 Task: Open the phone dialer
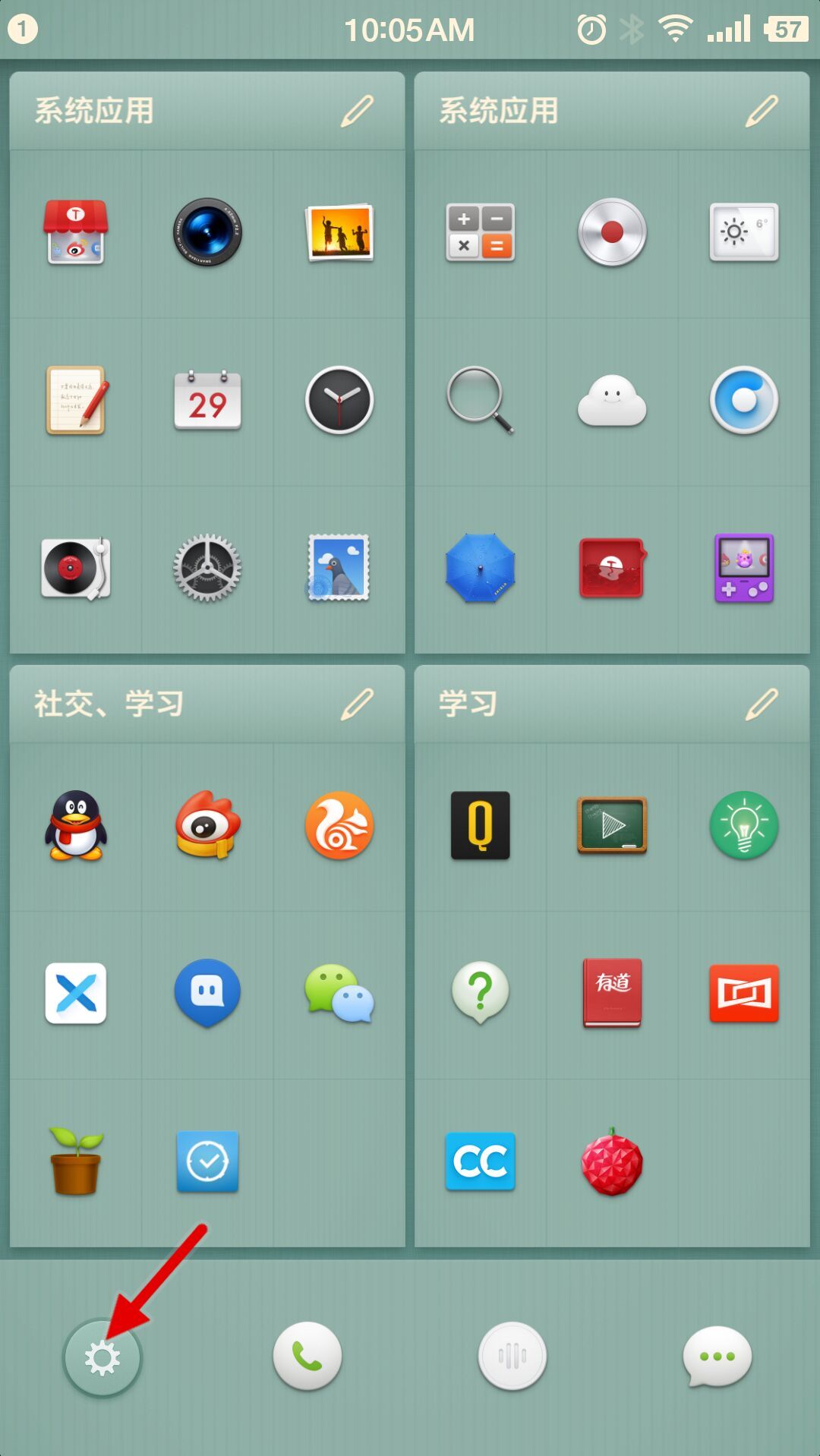[x=307, y=1356]
